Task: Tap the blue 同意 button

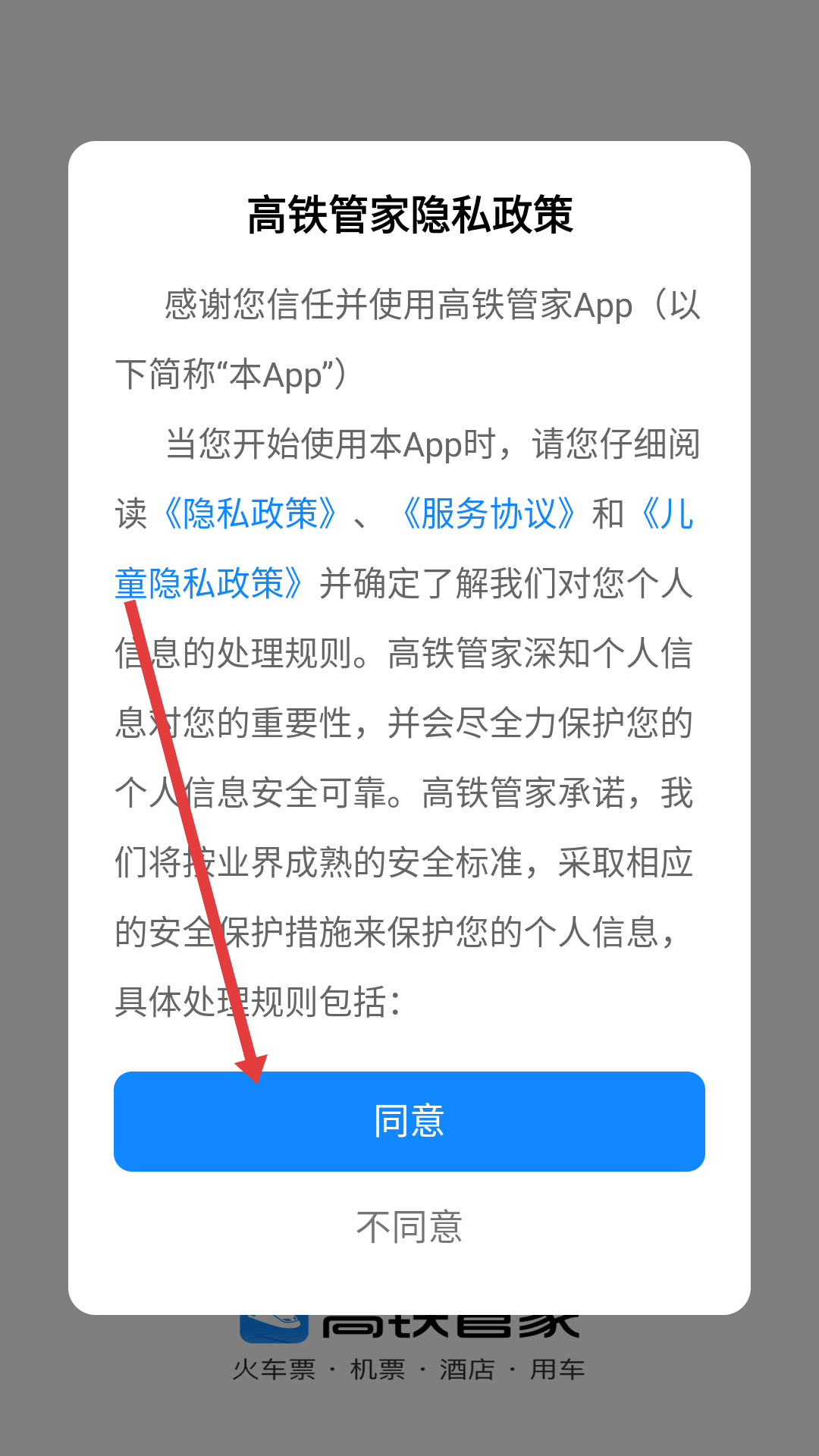Action: tap(409, 1121)
